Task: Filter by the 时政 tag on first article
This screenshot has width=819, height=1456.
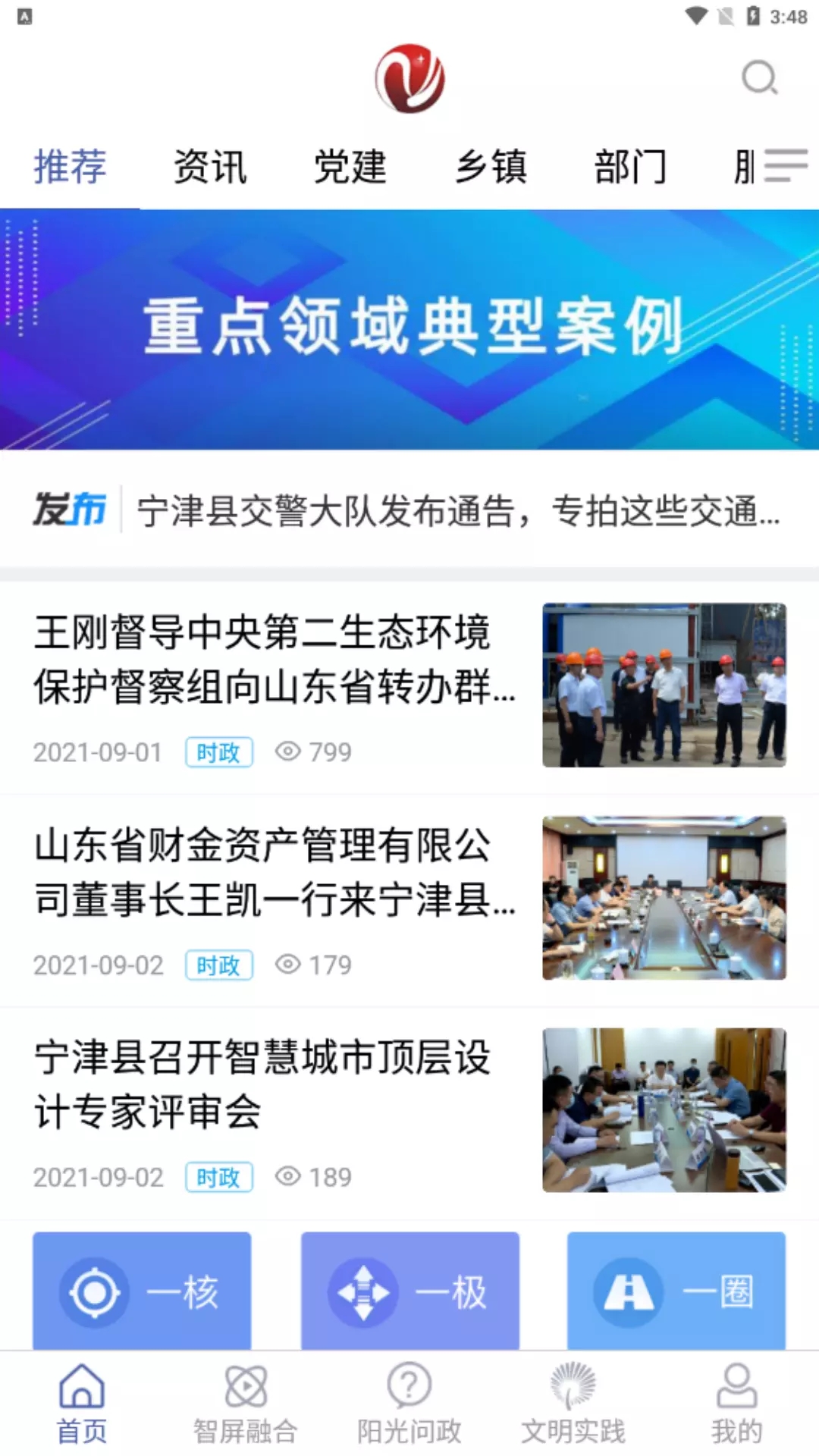Action: pyautogui.click(x=218, y=752)
